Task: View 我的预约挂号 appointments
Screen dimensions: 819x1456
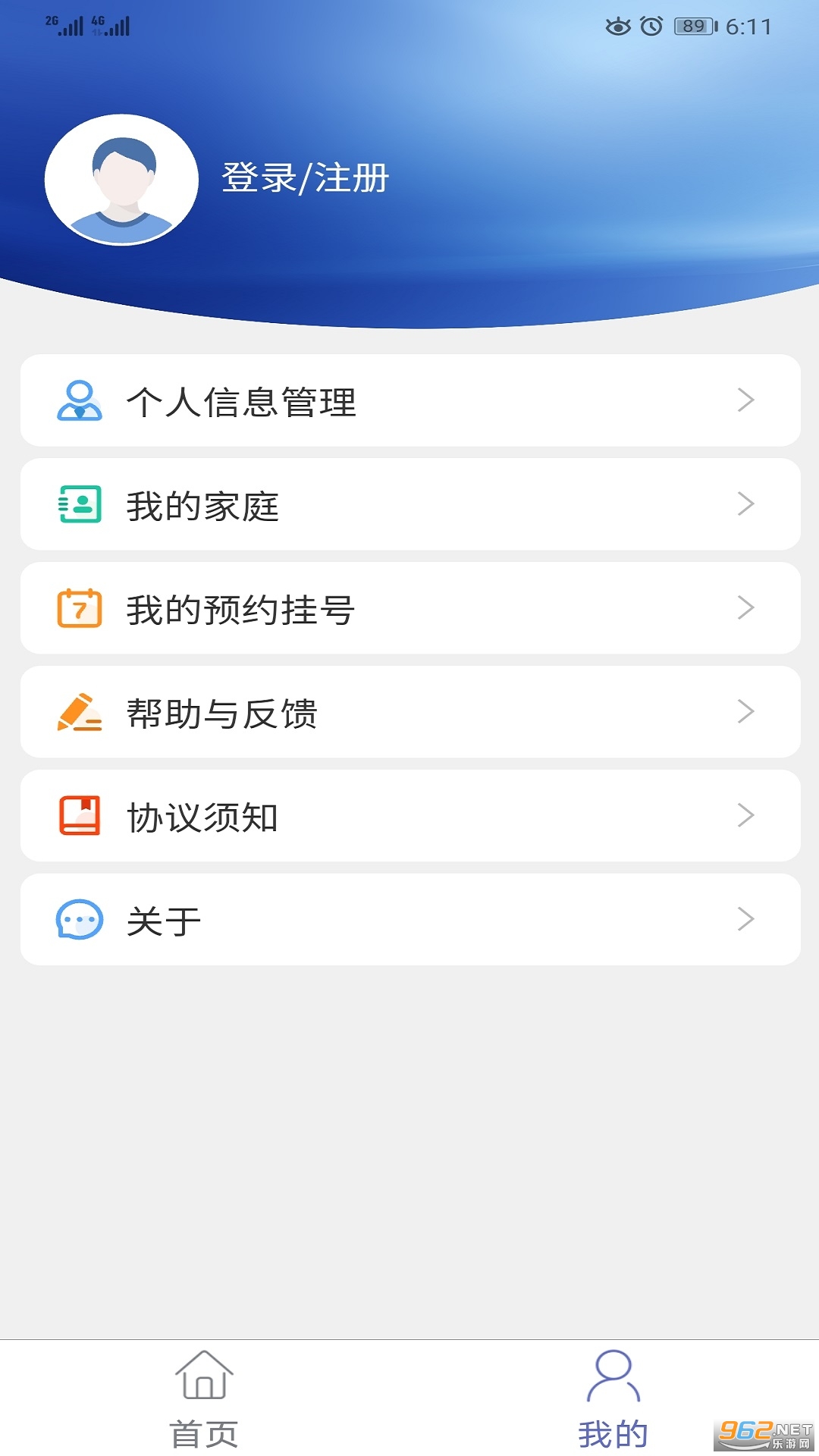Action: (x=409, y=608)
